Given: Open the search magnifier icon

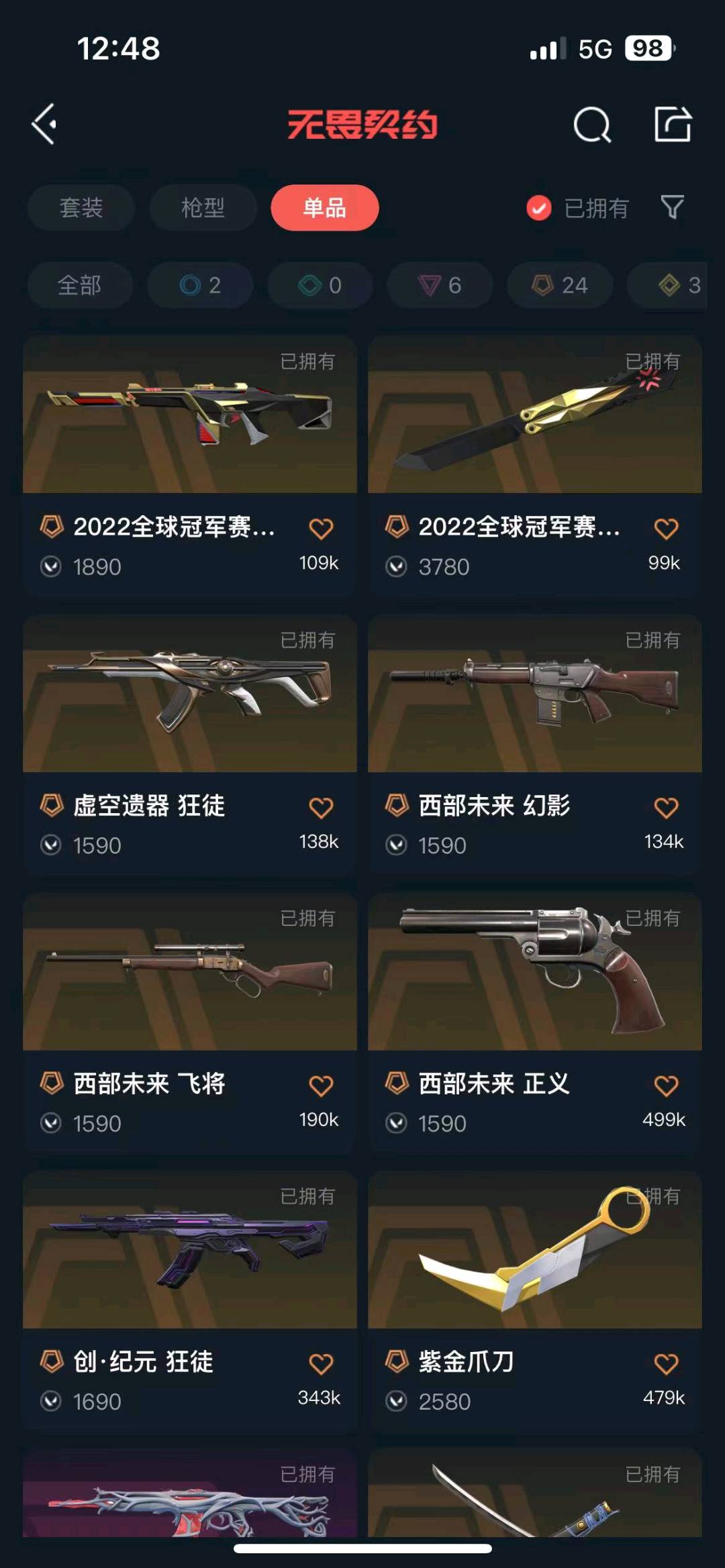Looking at the screenshot, I should pyautogui.click(x=591, y=125).
